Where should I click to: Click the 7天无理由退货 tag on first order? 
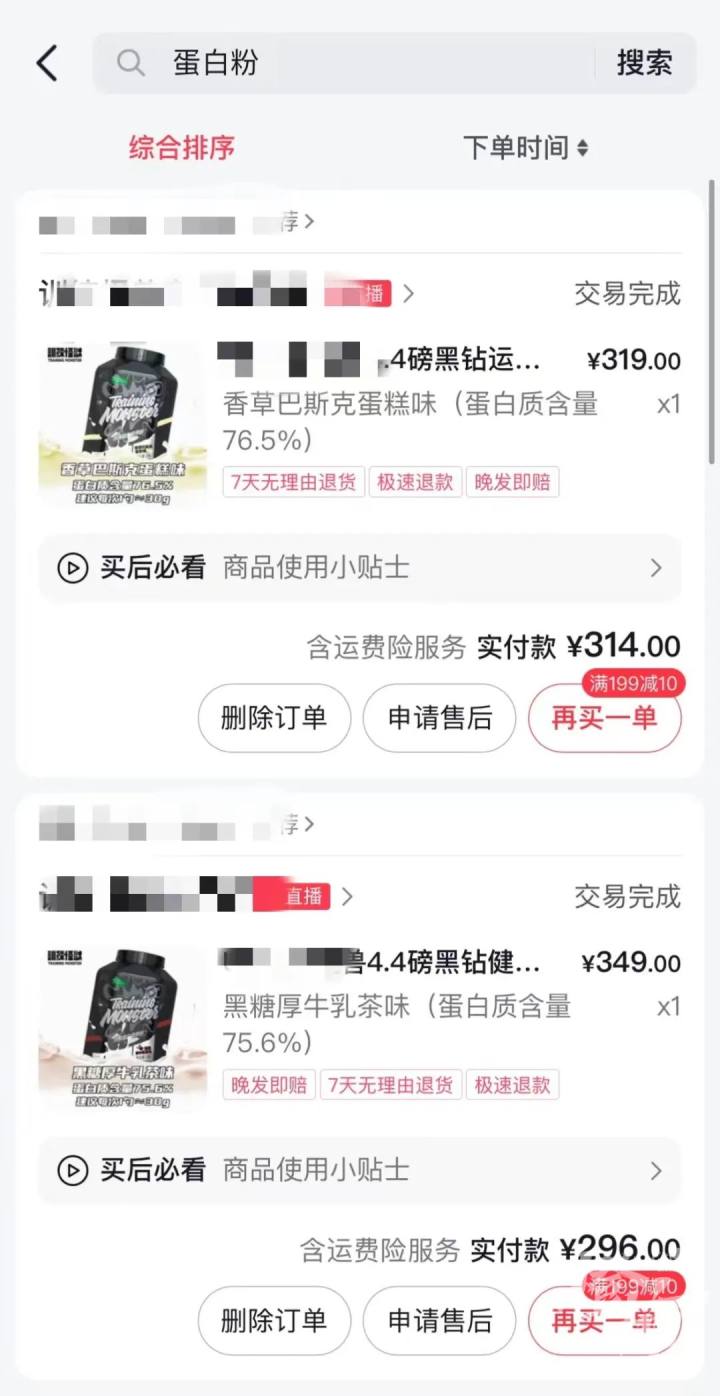(x=292, y=482)
